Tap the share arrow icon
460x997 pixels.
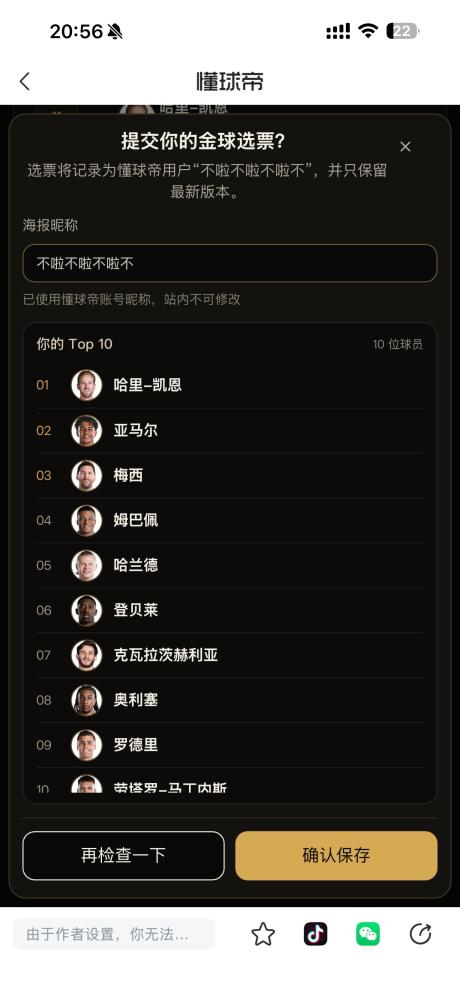(x=420, y=934)
